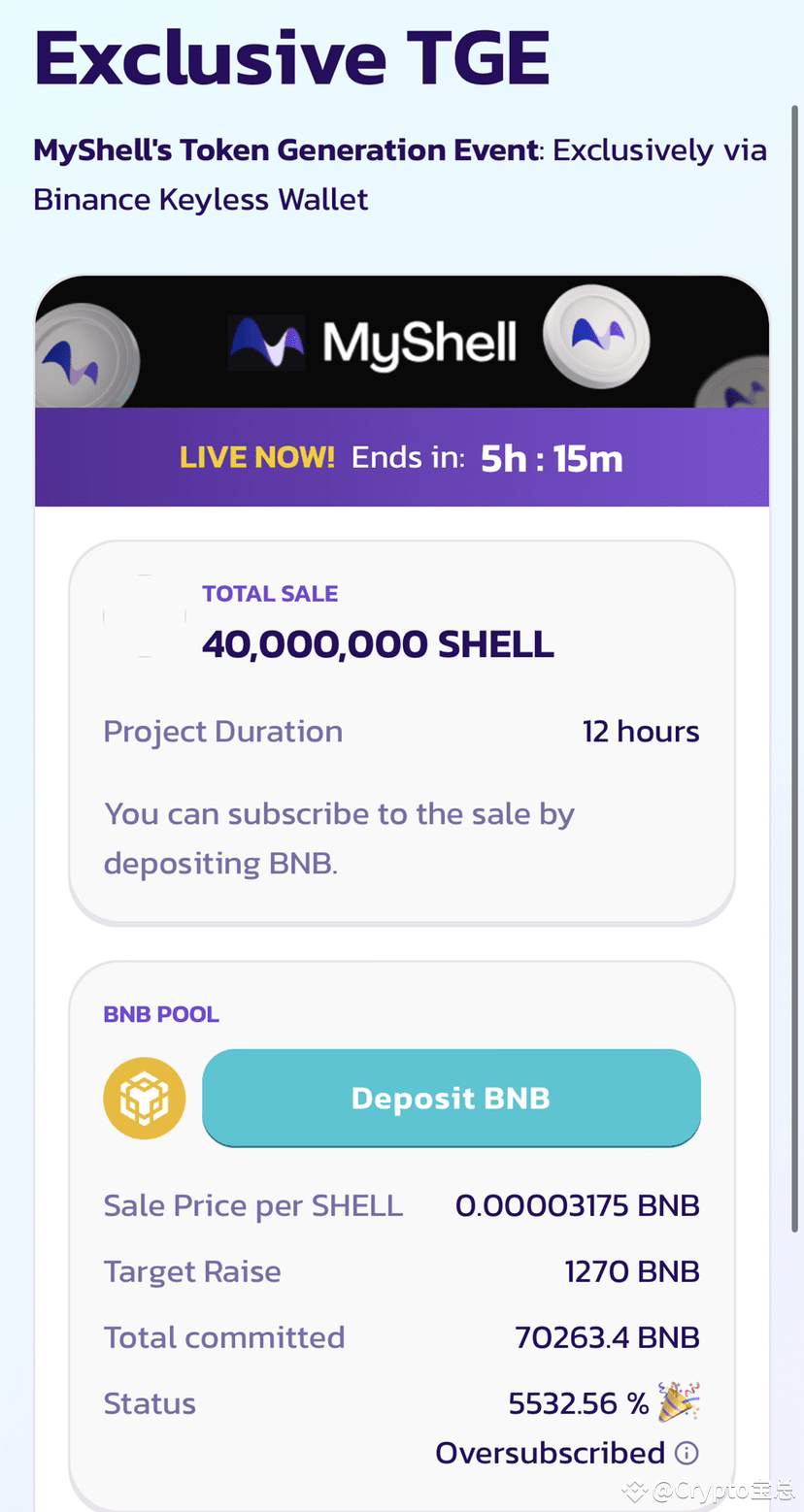This screenshot has height=1512, width=804.
Task: Click the MyShell logo in the banner
Action: (369, 342)
